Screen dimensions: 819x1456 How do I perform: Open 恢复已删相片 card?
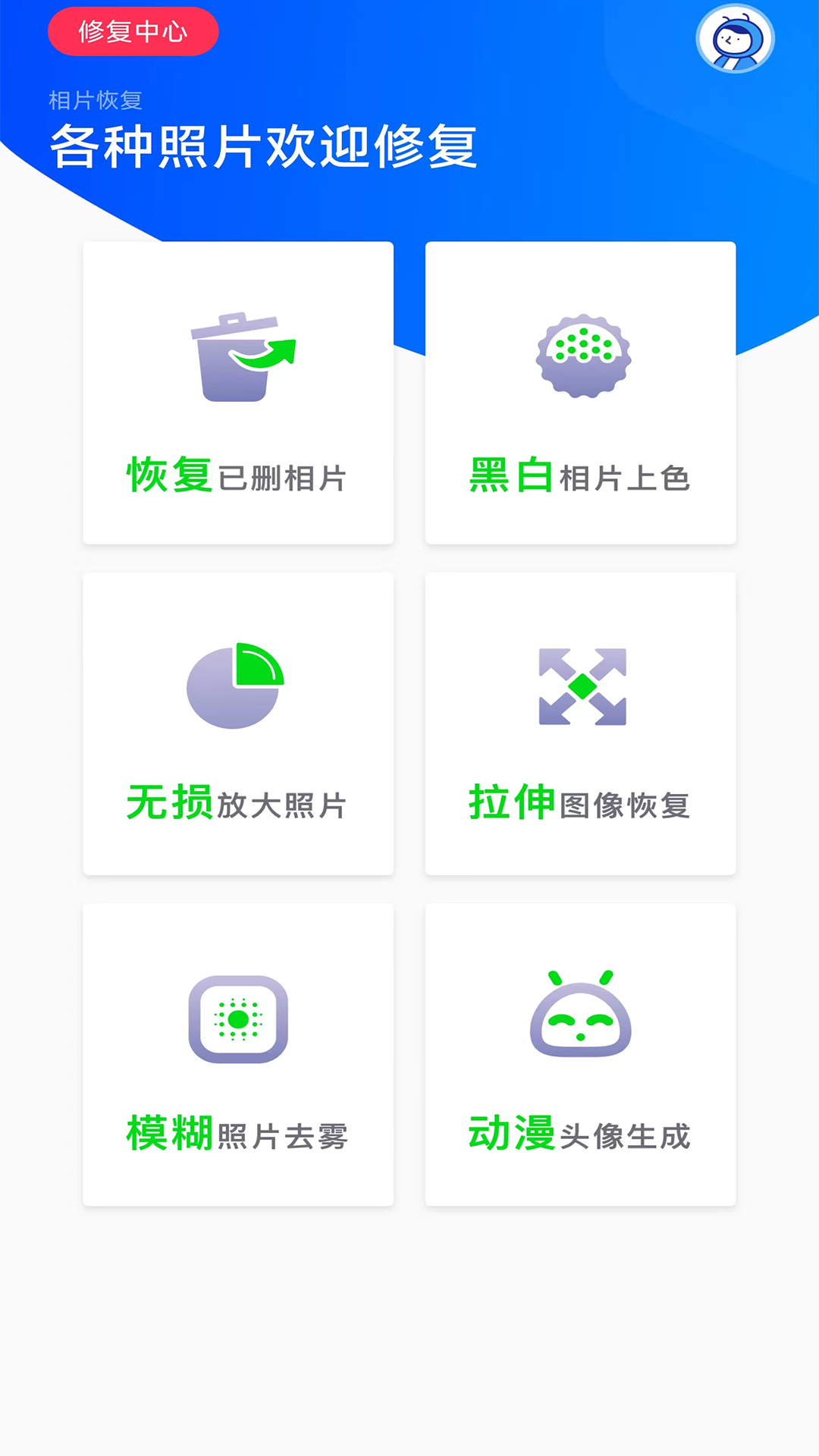(238, 393)
